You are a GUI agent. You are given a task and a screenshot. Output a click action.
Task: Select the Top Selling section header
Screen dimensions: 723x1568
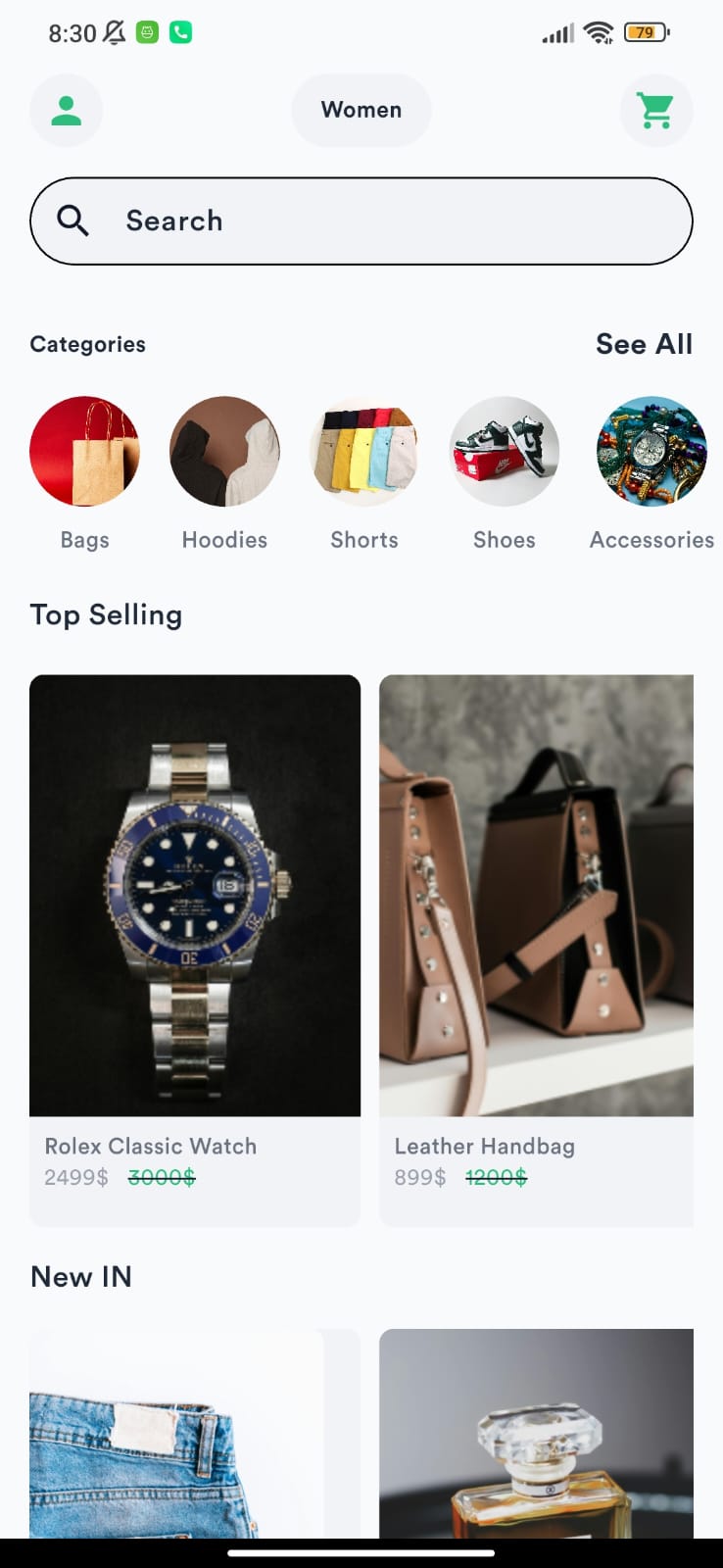tap(106, 615)
